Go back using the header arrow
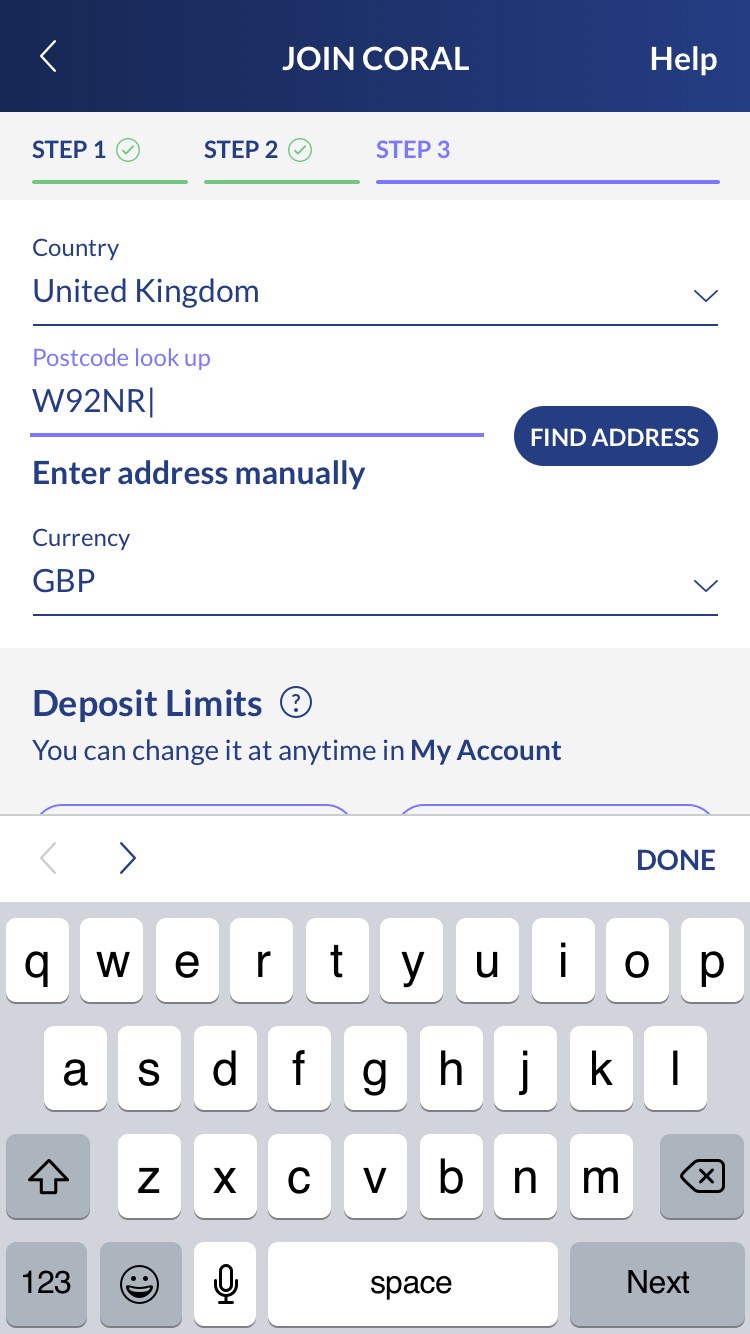Screen dimensions: 750x1334 pos(48,57)
